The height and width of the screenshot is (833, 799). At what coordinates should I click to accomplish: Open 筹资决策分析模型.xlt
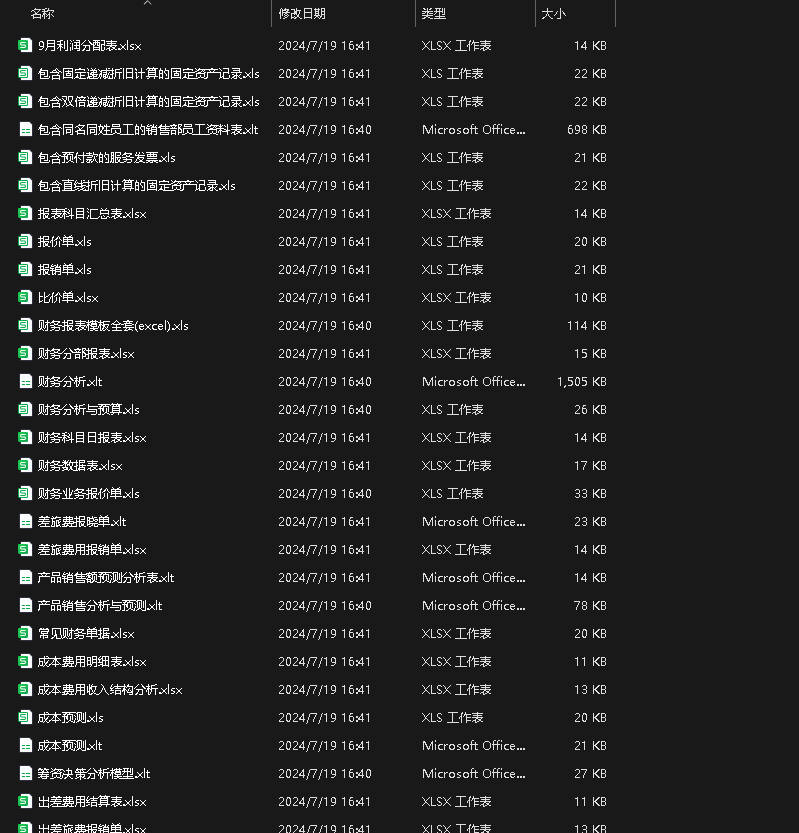pyautogui.click(x=93, y=774)
